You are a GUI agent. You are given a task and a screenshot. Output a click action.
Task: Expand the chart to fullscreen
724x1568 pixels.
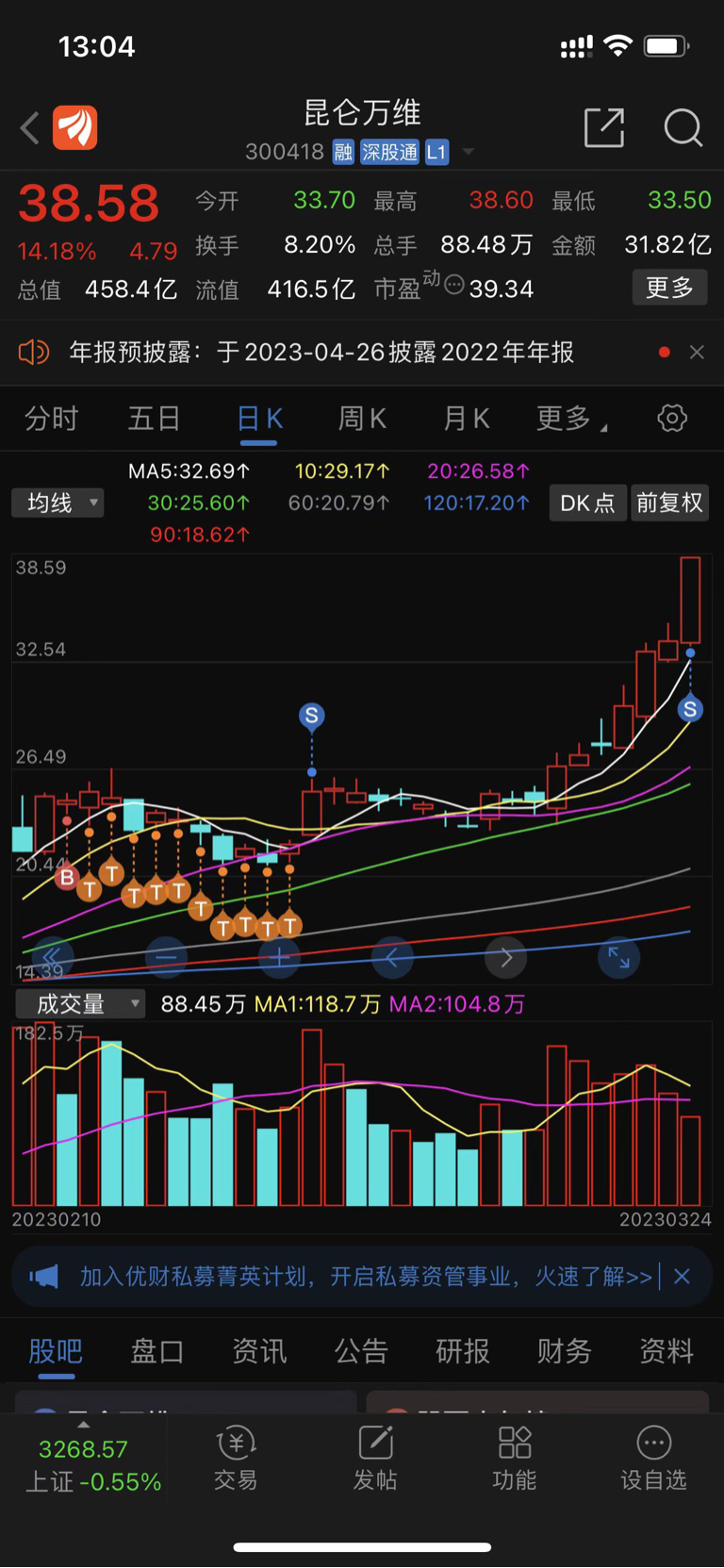[618, 958]
